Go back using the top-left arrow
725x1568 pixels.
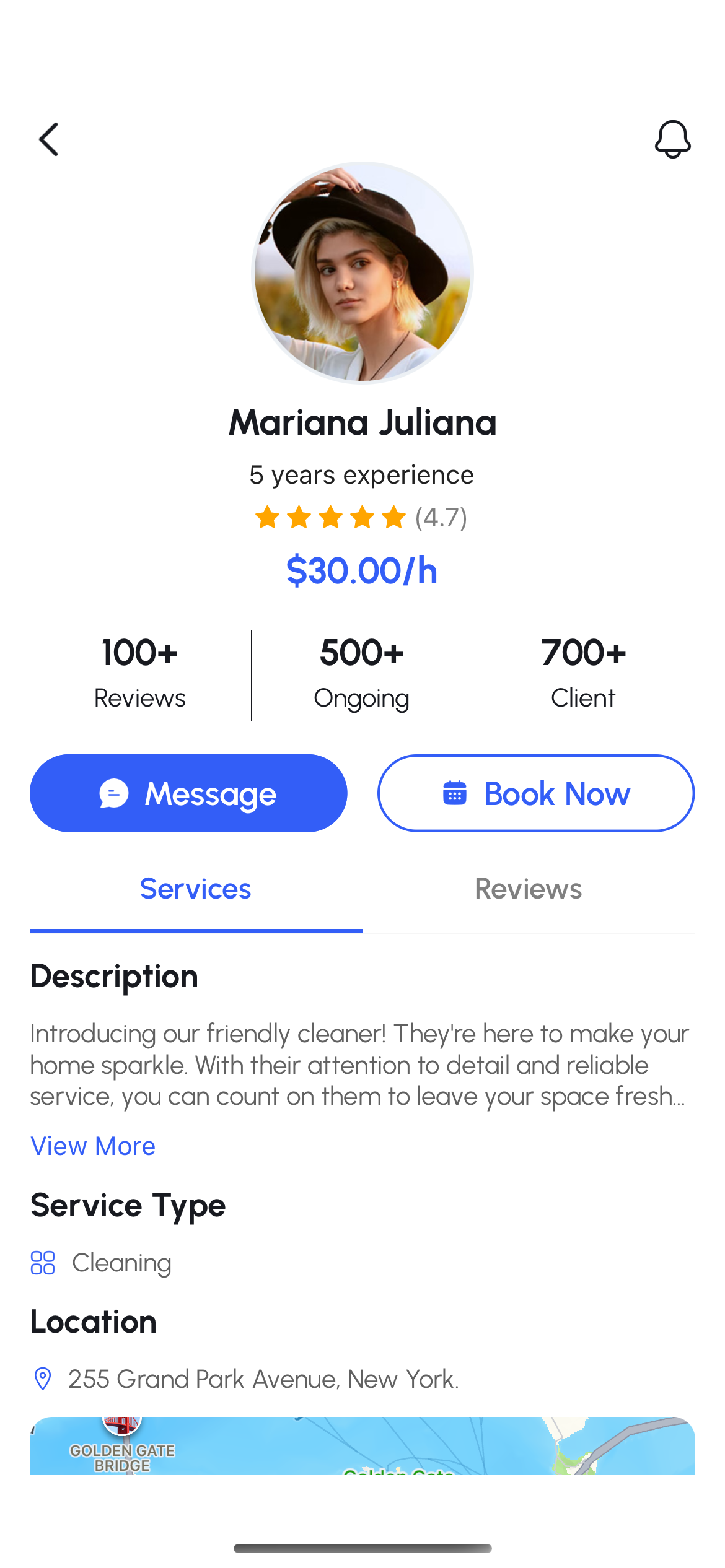click(49, 139)
